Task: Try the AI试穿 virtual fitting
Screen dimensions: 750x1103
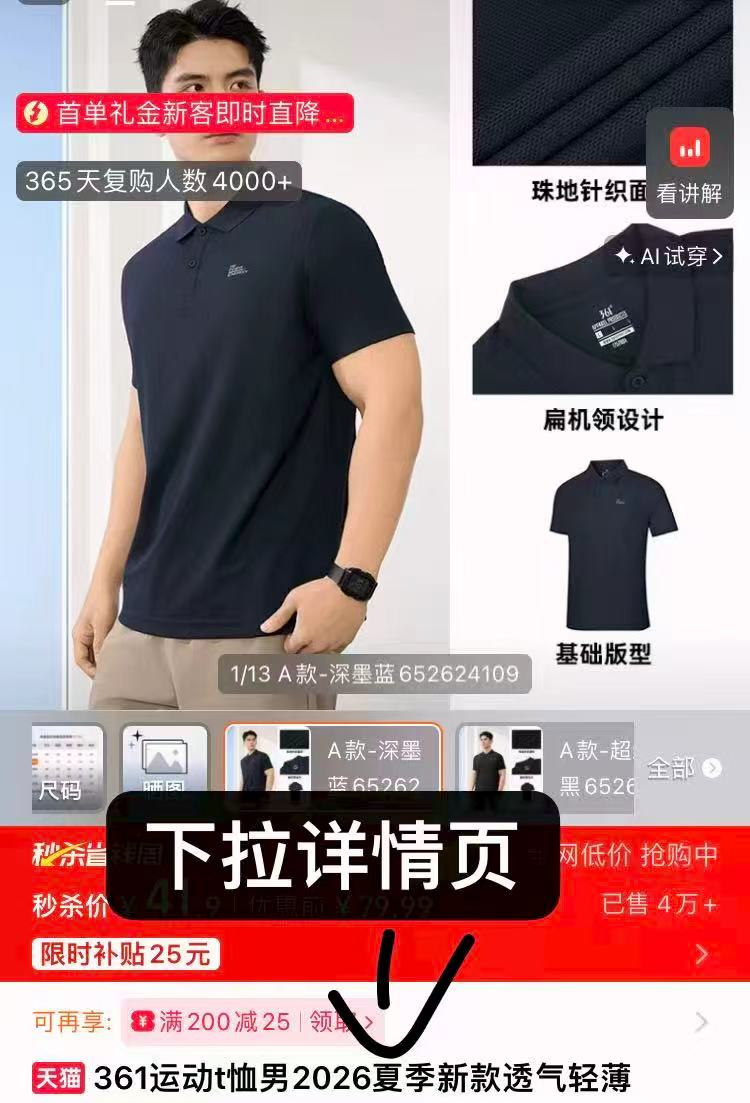Action: (x=669, y=256)
